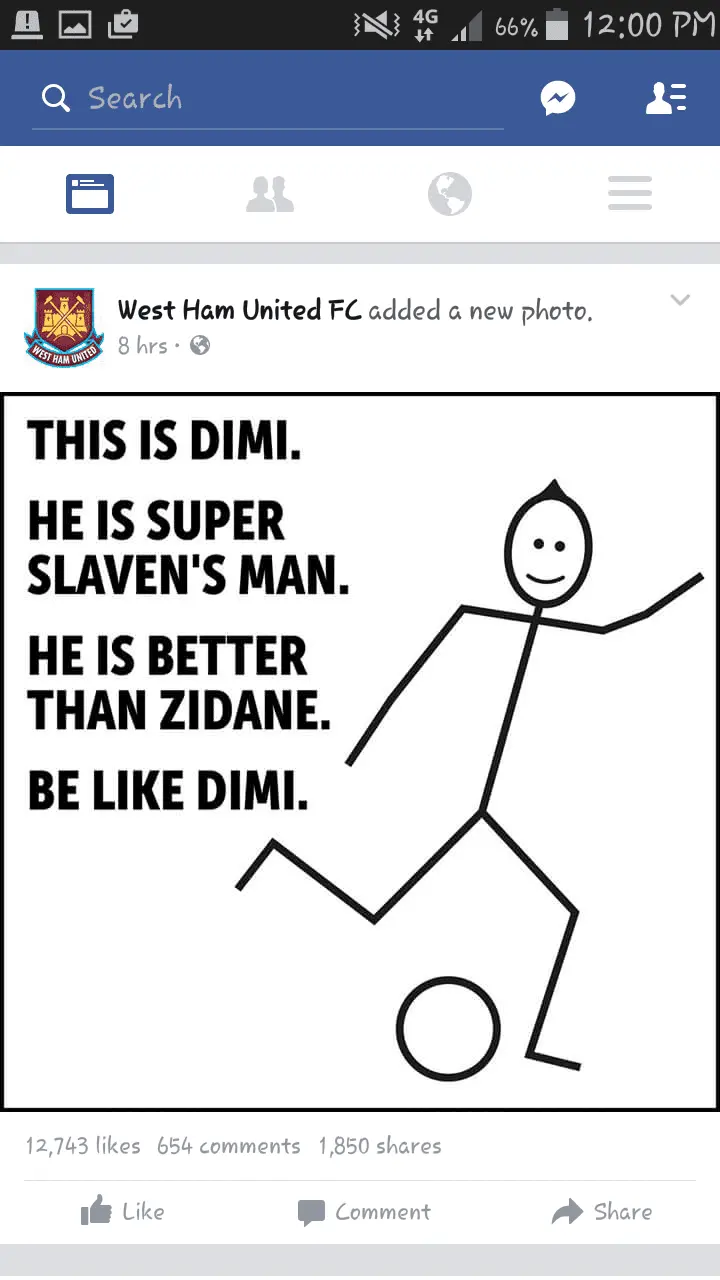The width and height of the screenshot is (720, 1280).
Task: View the 654 comments
Action: (228, 1146)
